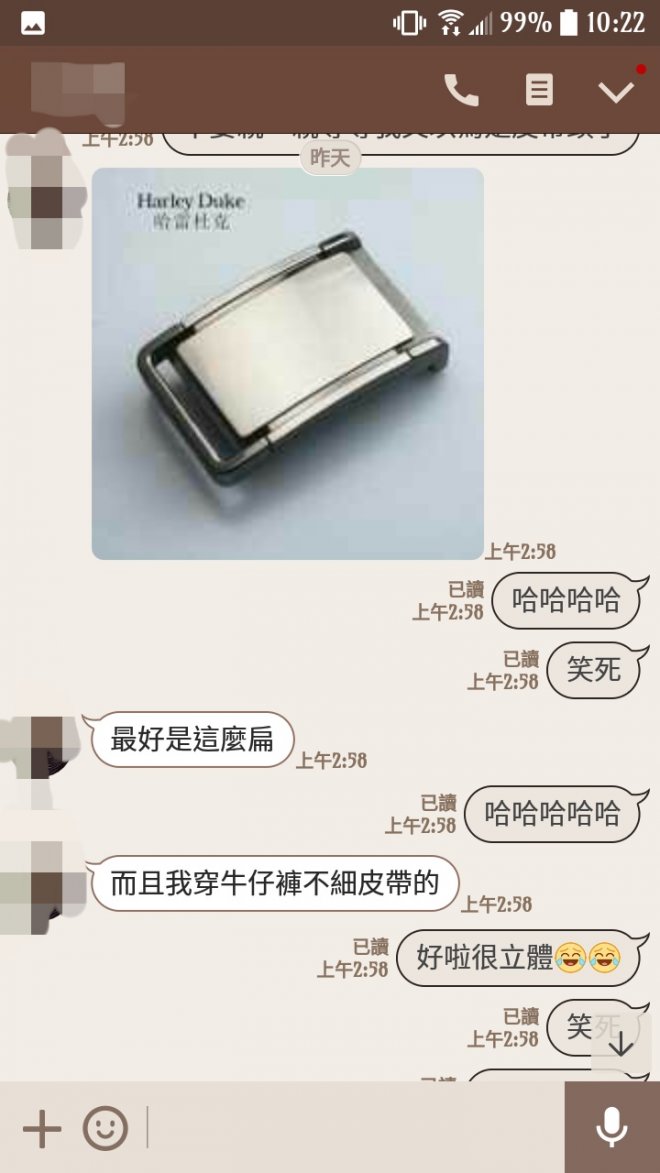660x1173 pixels.
Task: Open the sticker and emoji picker
Action: [105, 1129]
